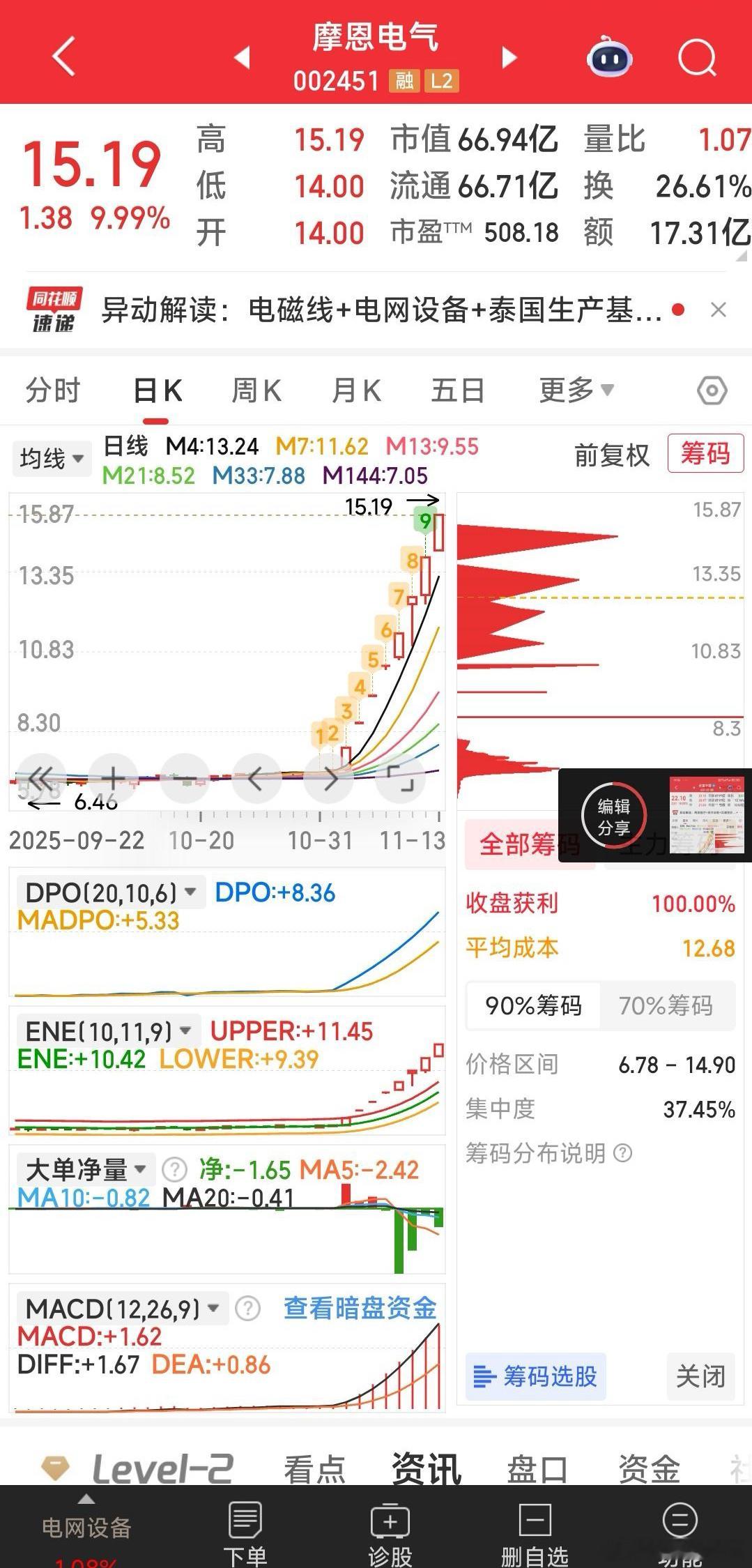Viewport: 752px width, 1568px height.
Task: Click the 查看暗盘资金 link
Action: [x=359, y=1308]
